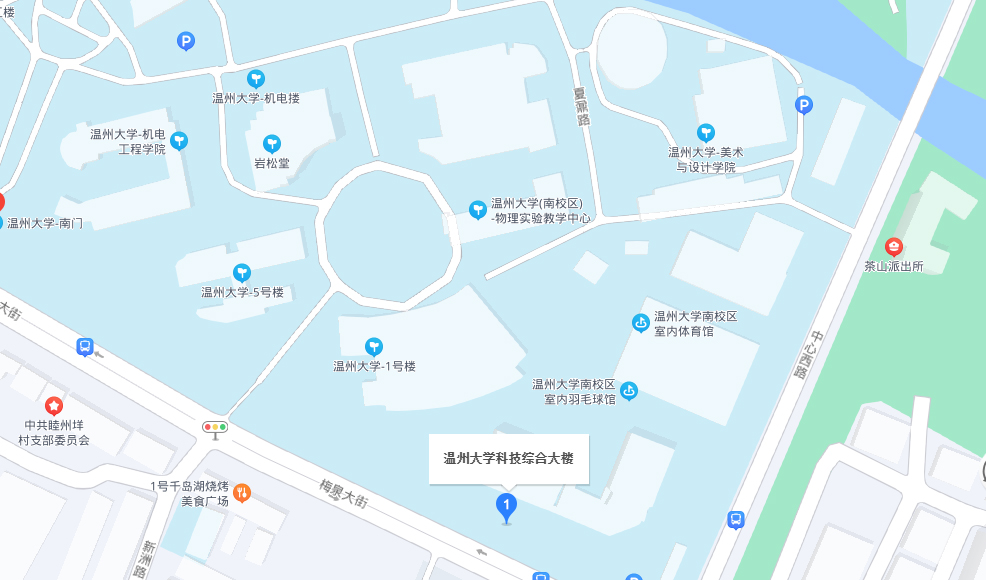This screenshot has width=986, height=580.
Task: Select the 温州大学-机电楼 marker
Action: pyautogui.click(x=256, y=78)
